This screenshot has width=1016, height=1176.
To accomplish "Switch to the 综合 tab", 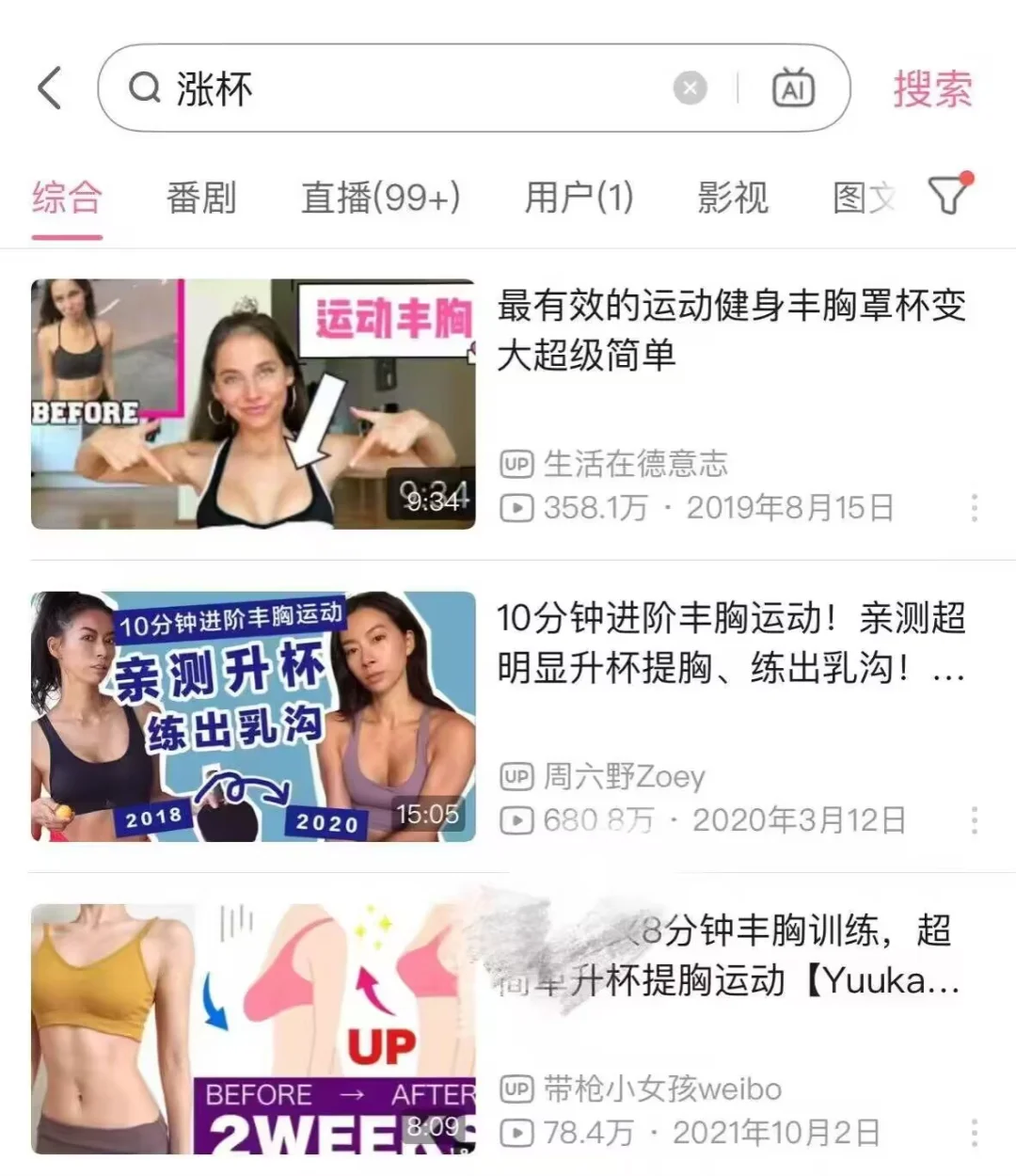I will coord(67,199).
